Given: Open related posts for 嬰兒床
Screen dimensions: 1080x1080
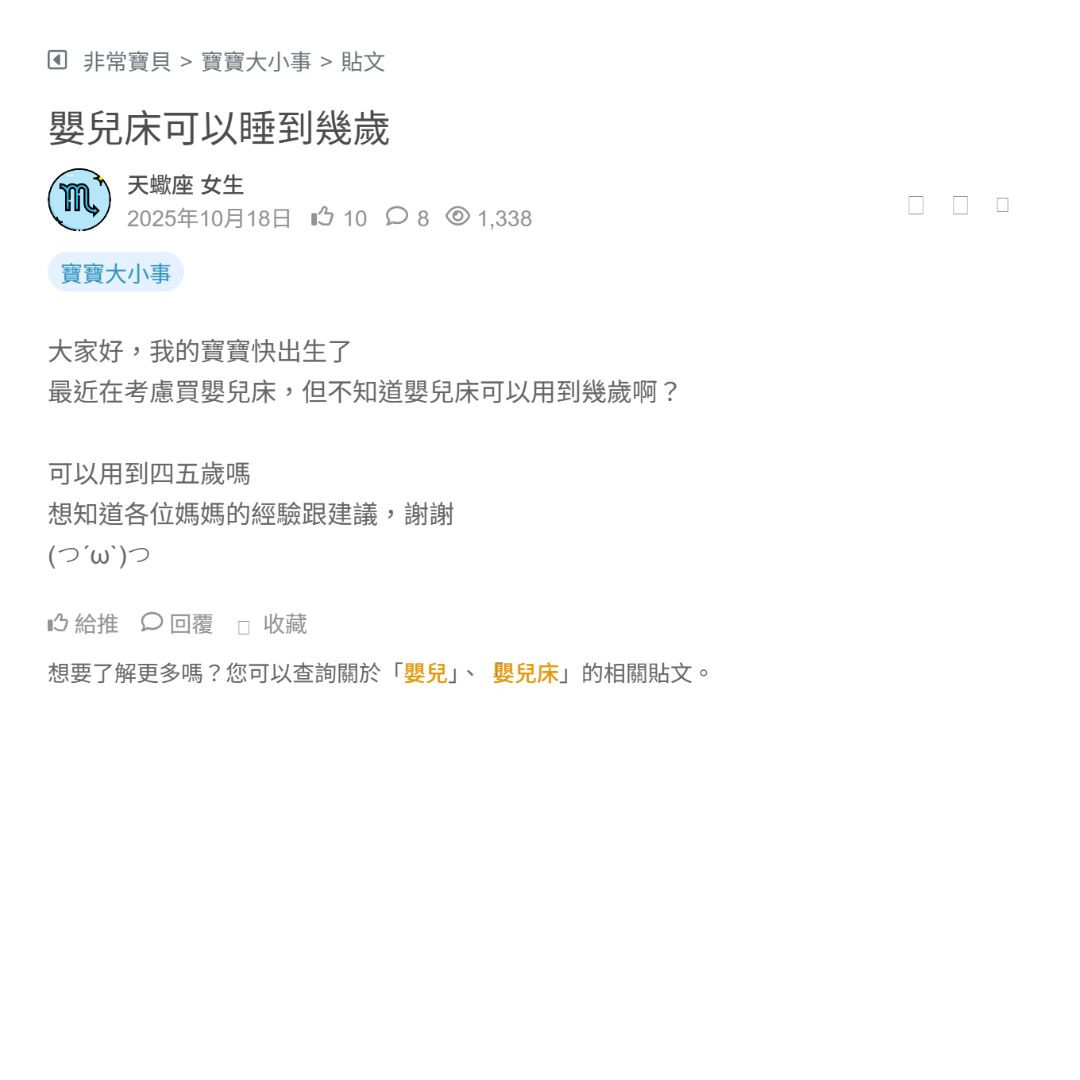Looking at the screenshot, I should coord(525,673).
